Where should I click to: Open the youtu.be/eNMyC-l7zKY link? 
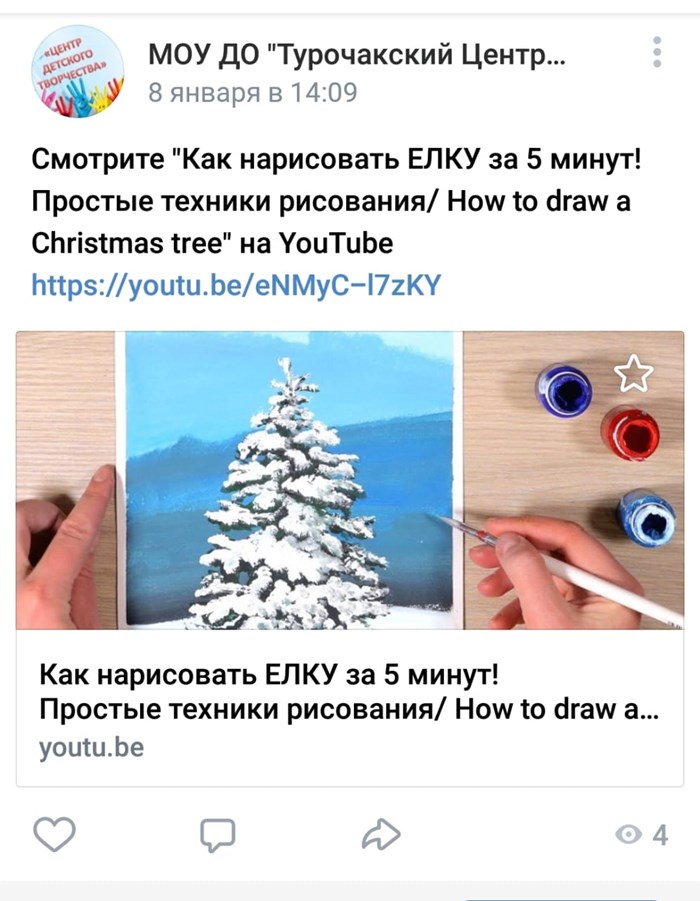[x=236, y=286]
